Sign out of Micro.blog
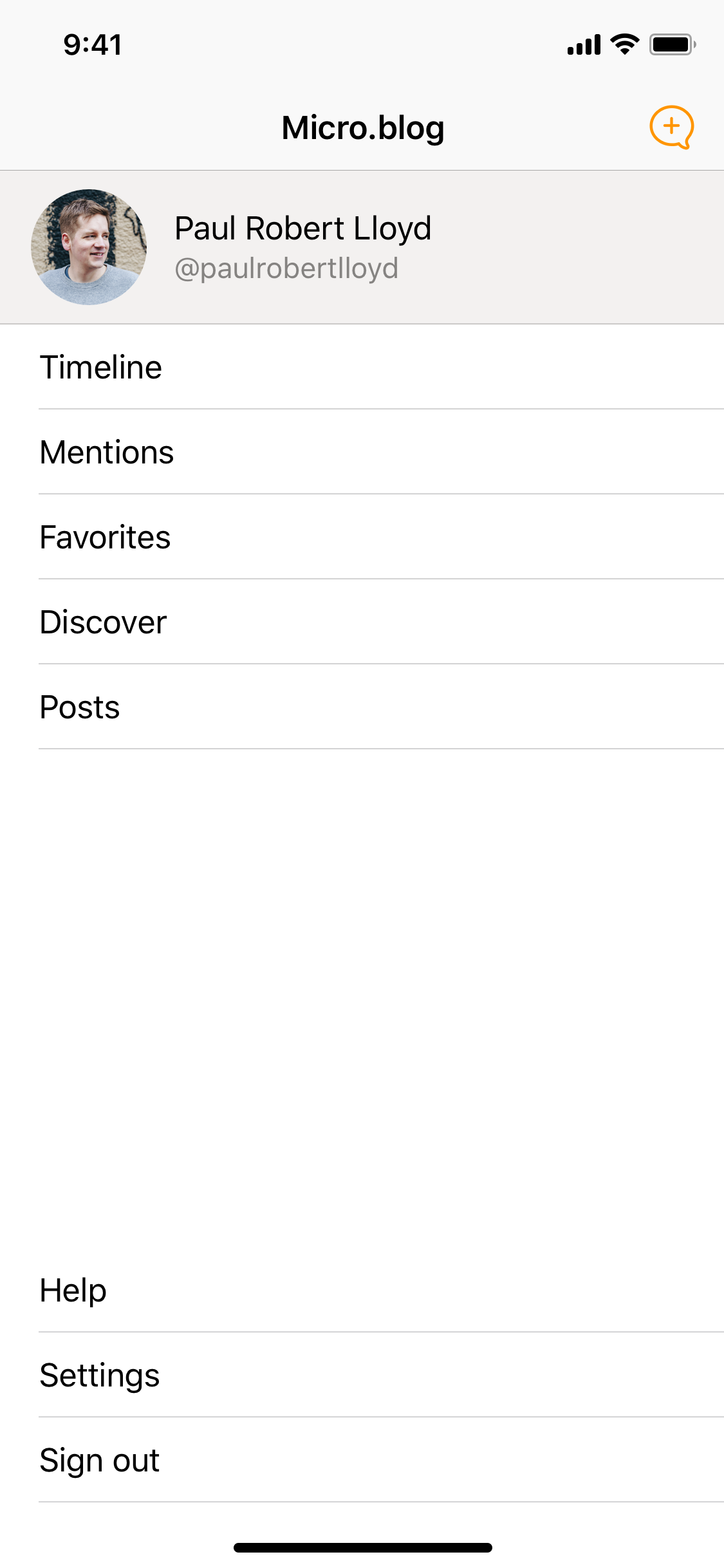Viewport: 724px width, 1568px height. point(99,1460)
